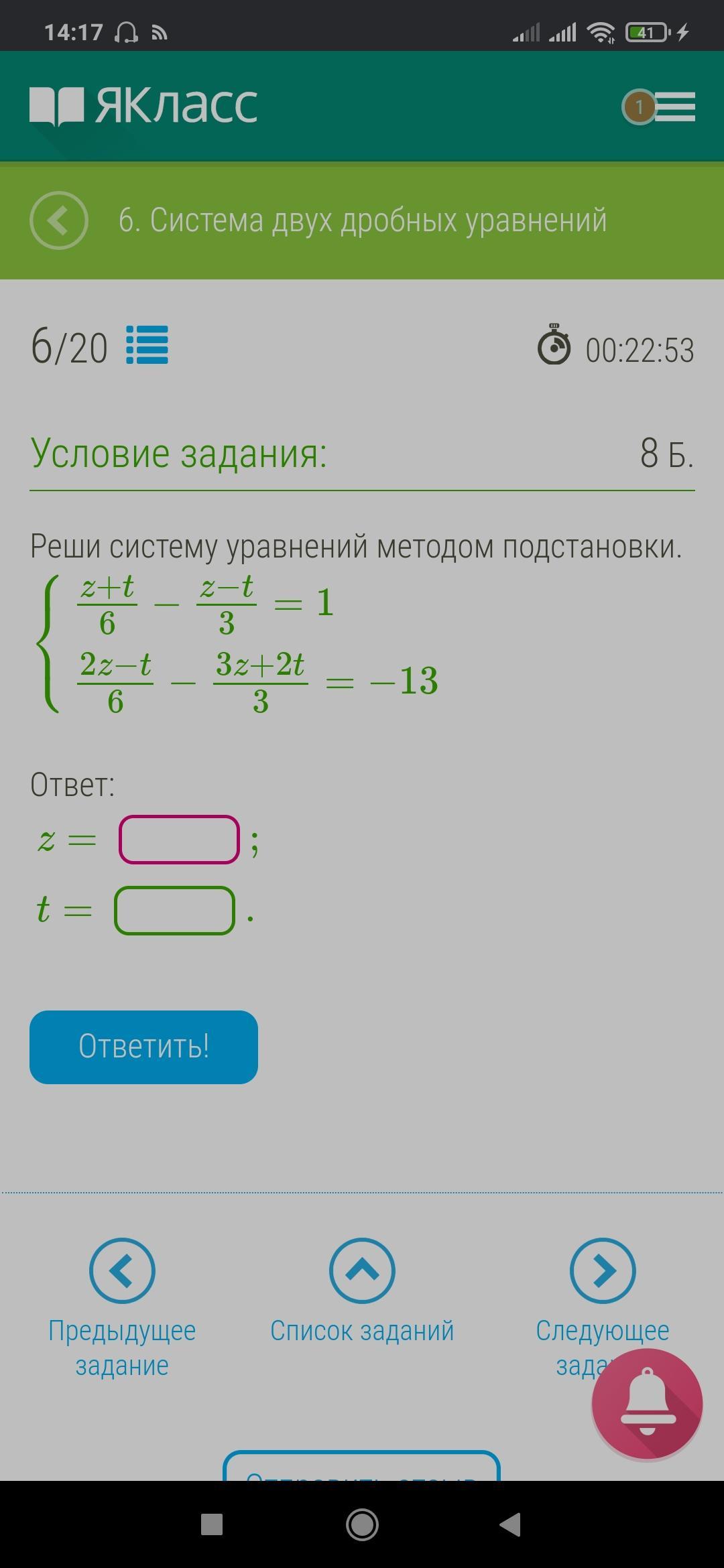This screenshot has width=724, height=1568.
Task: Focus the z answer input field
Action: (x=179, y=840)
